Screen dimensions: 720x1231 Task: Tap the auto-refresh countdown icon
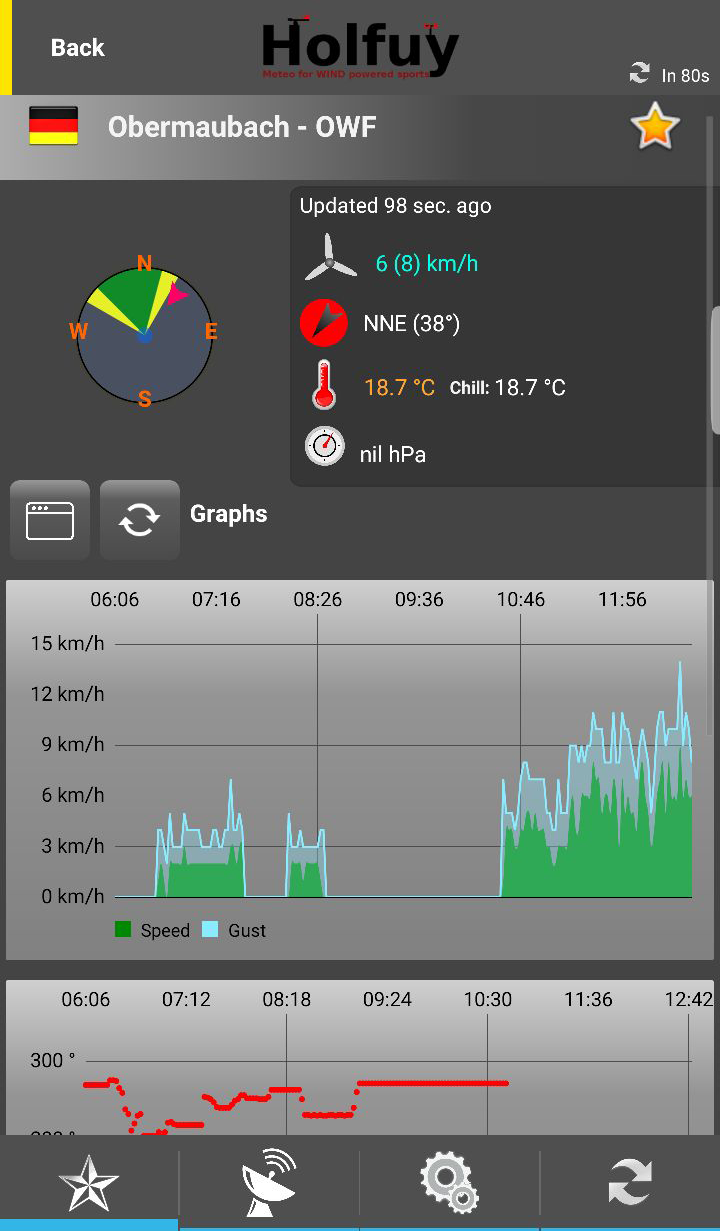click(639, 73)
